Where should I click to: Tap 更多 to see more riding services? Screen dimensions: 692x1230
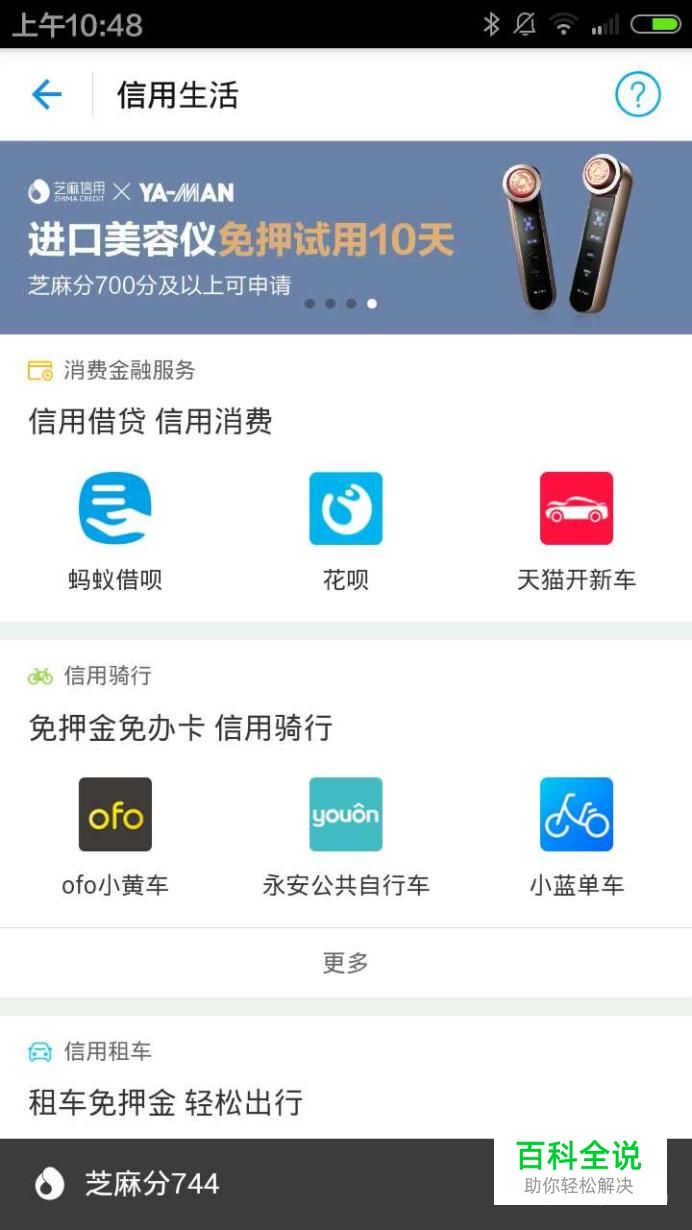tap(345, 962)
